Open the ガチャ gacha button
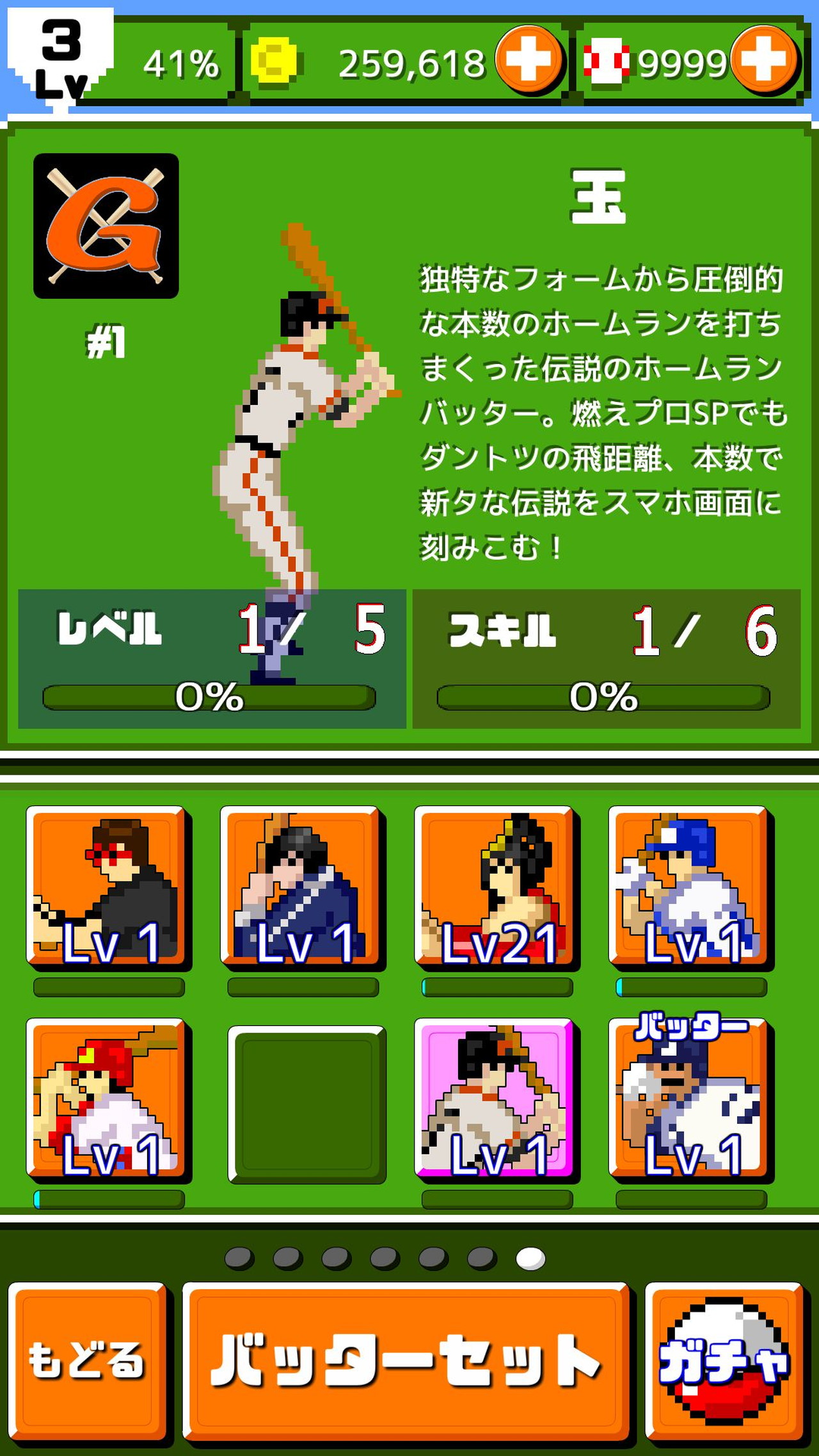Screen dimensions: 819x1456 724,1361
